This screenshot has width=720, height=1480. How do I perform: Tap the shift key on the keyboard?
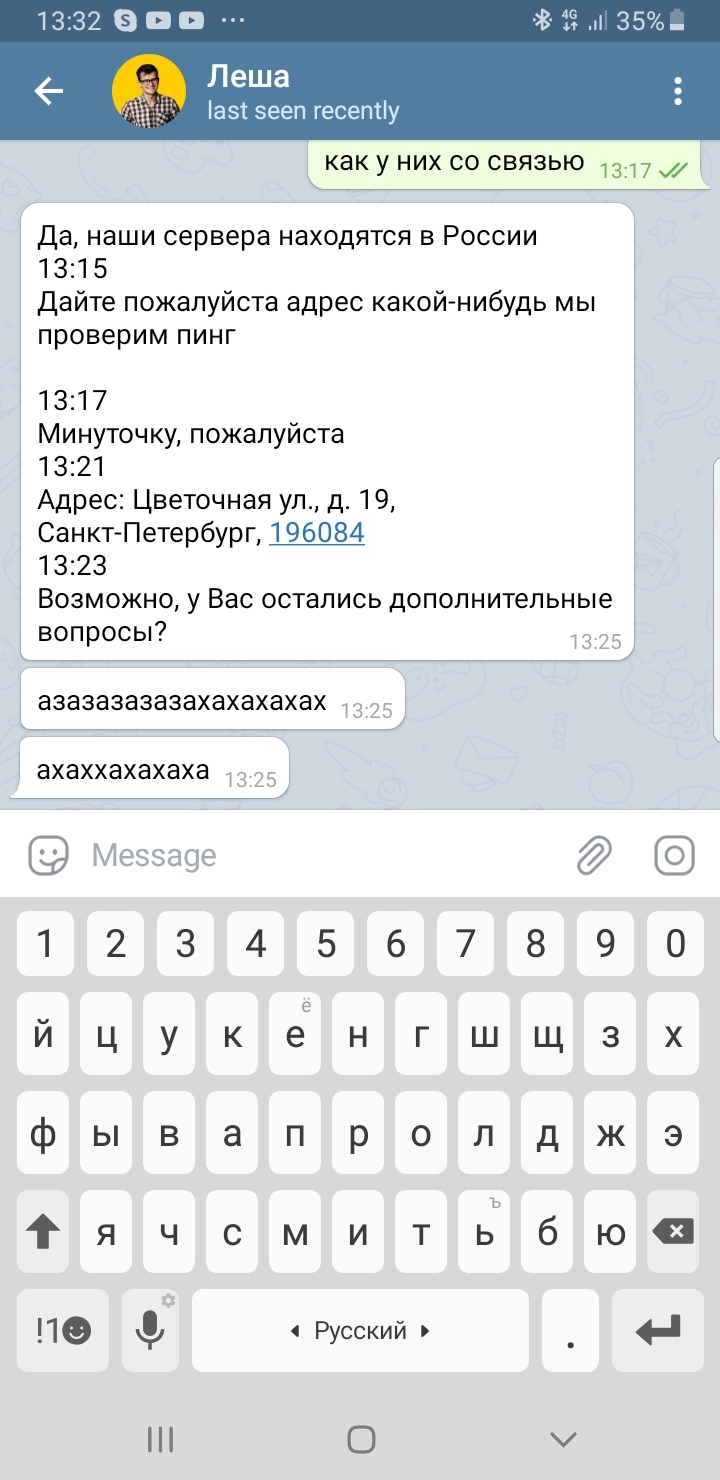(43, 1232)
